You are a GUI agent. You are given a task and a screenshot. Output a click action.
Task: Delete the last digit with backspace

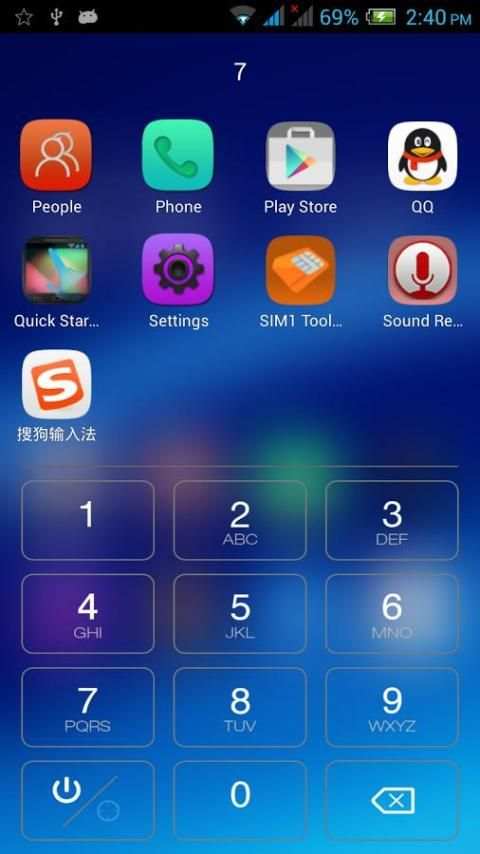(392, 800)
